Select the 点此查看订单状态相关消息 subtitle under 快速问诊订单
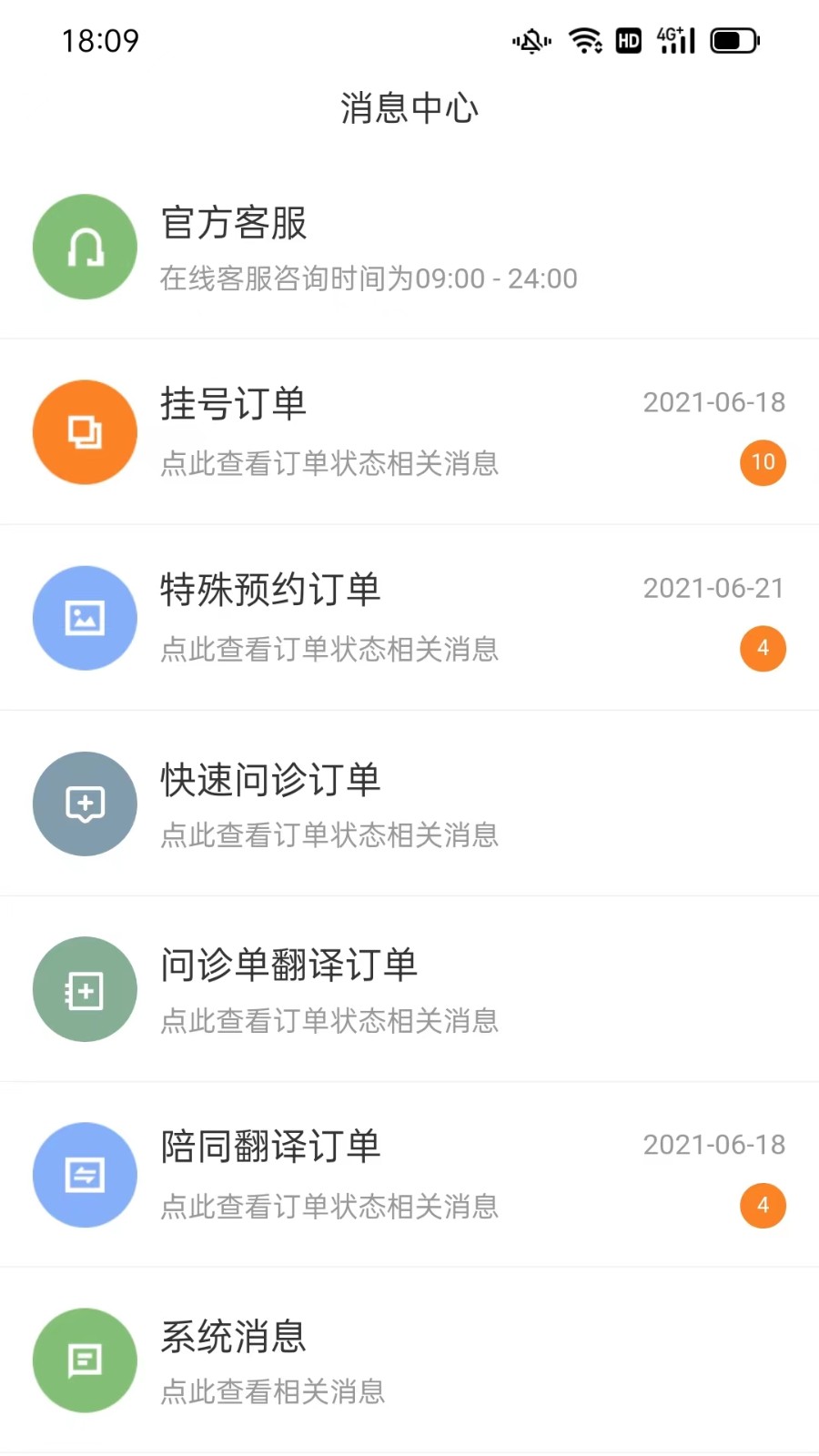This screenshot has width=819, height=1456. 329,834
